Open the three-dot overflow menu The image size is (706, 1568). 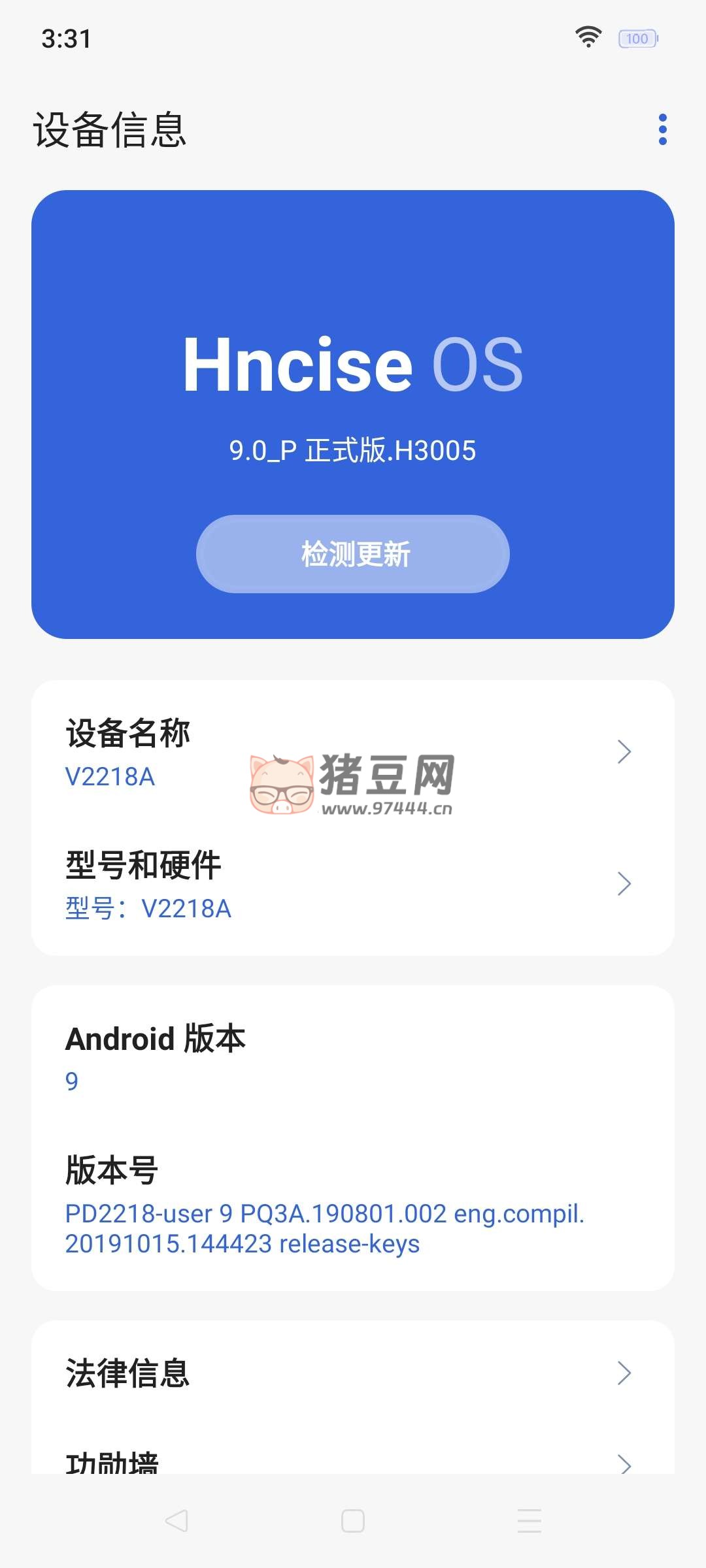point(662,129)
